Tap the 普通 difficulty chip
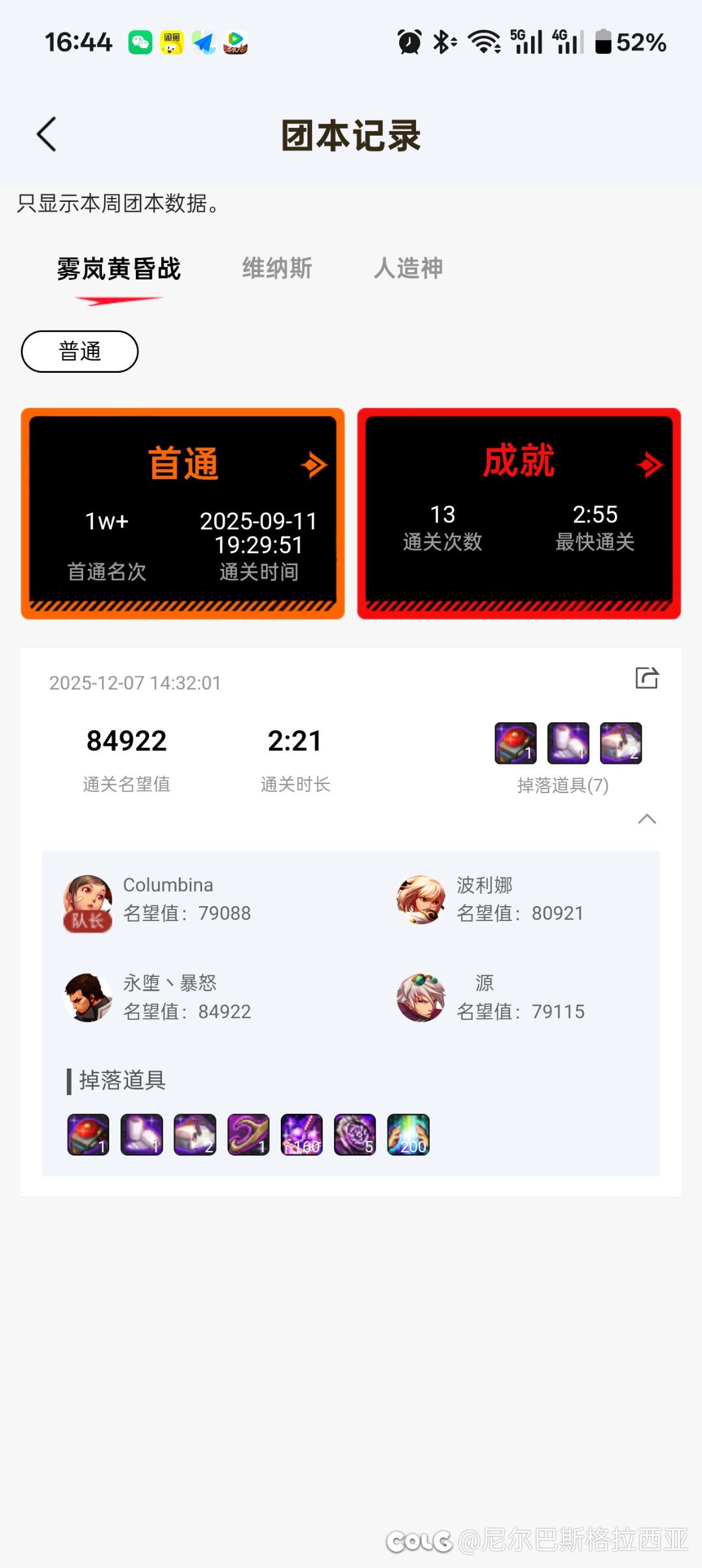 tap(79, 351)
